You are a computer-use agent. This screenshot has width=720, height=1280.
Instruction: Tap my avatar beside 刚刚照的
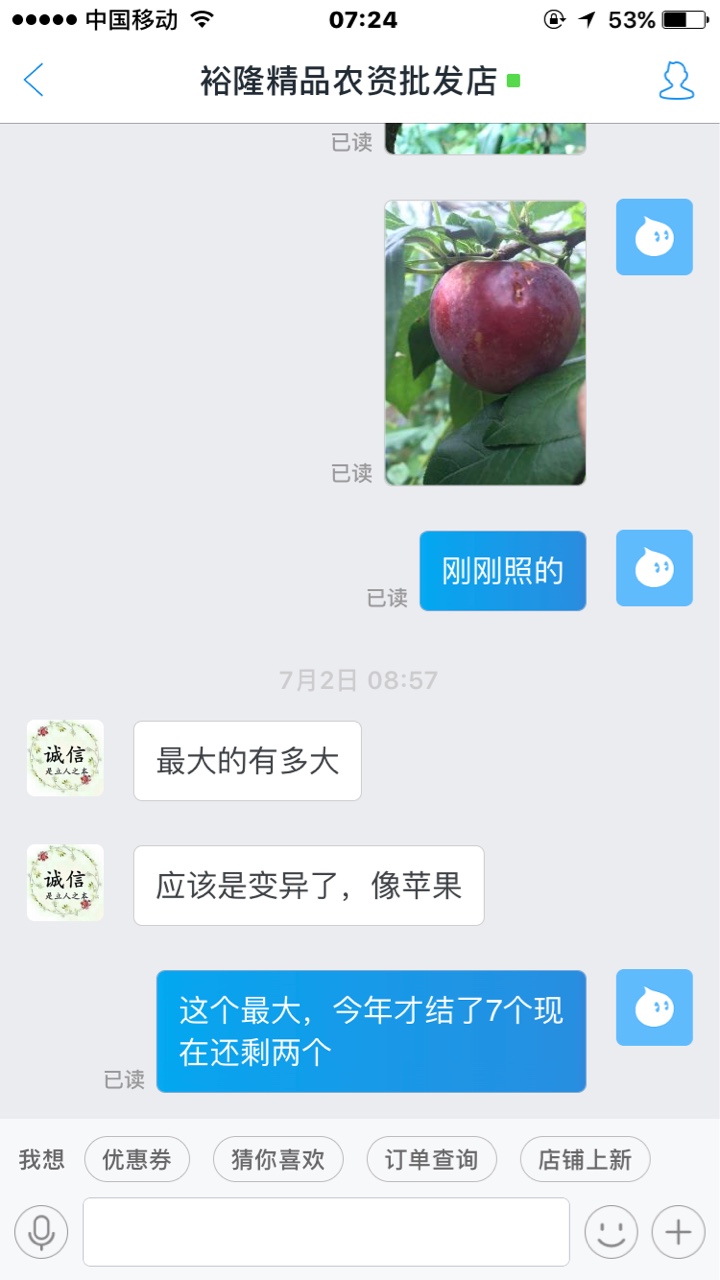coord(654,568)
